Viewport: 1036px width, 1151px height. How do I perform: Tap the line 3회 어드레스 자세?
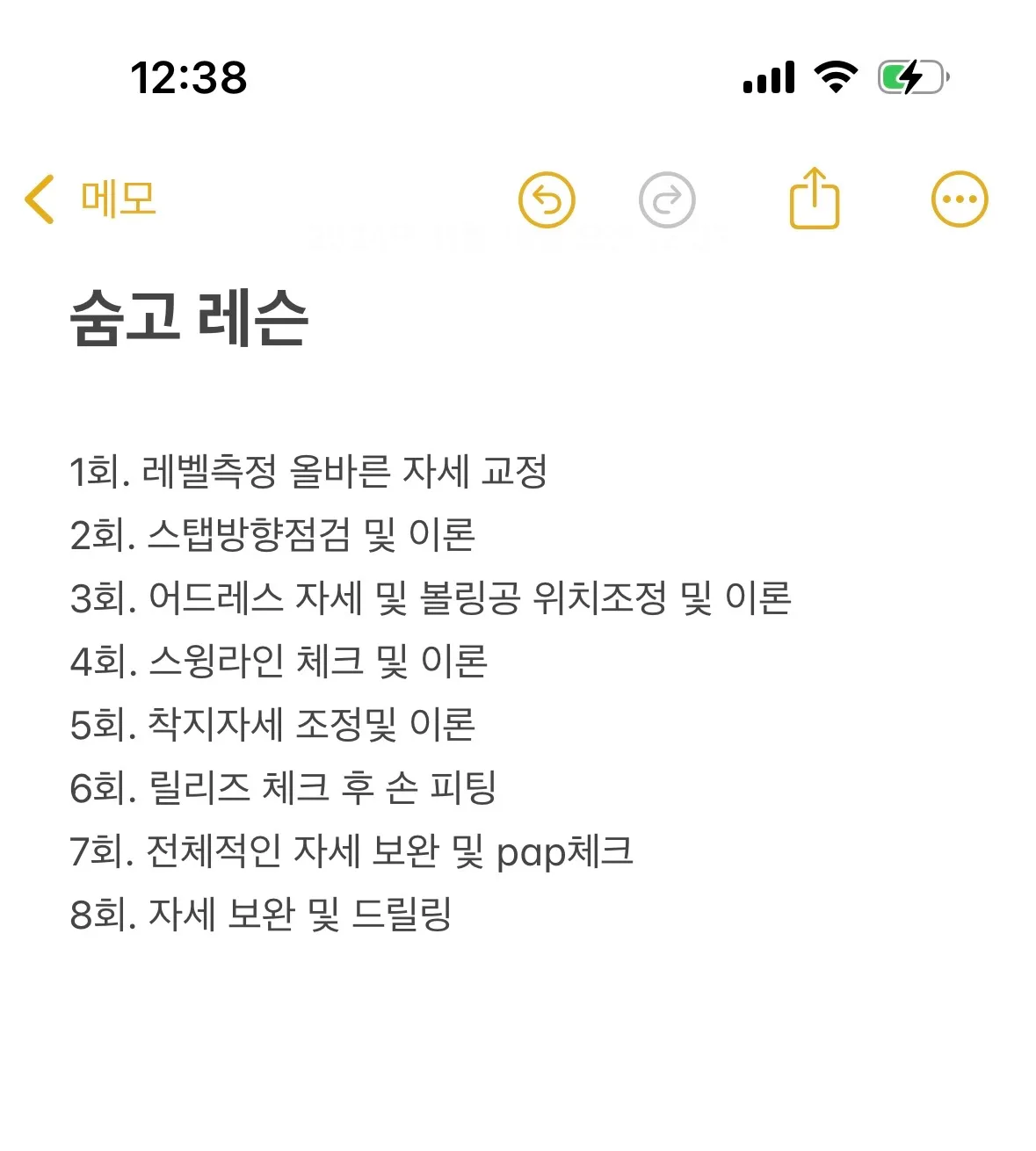tap(431, 597)
